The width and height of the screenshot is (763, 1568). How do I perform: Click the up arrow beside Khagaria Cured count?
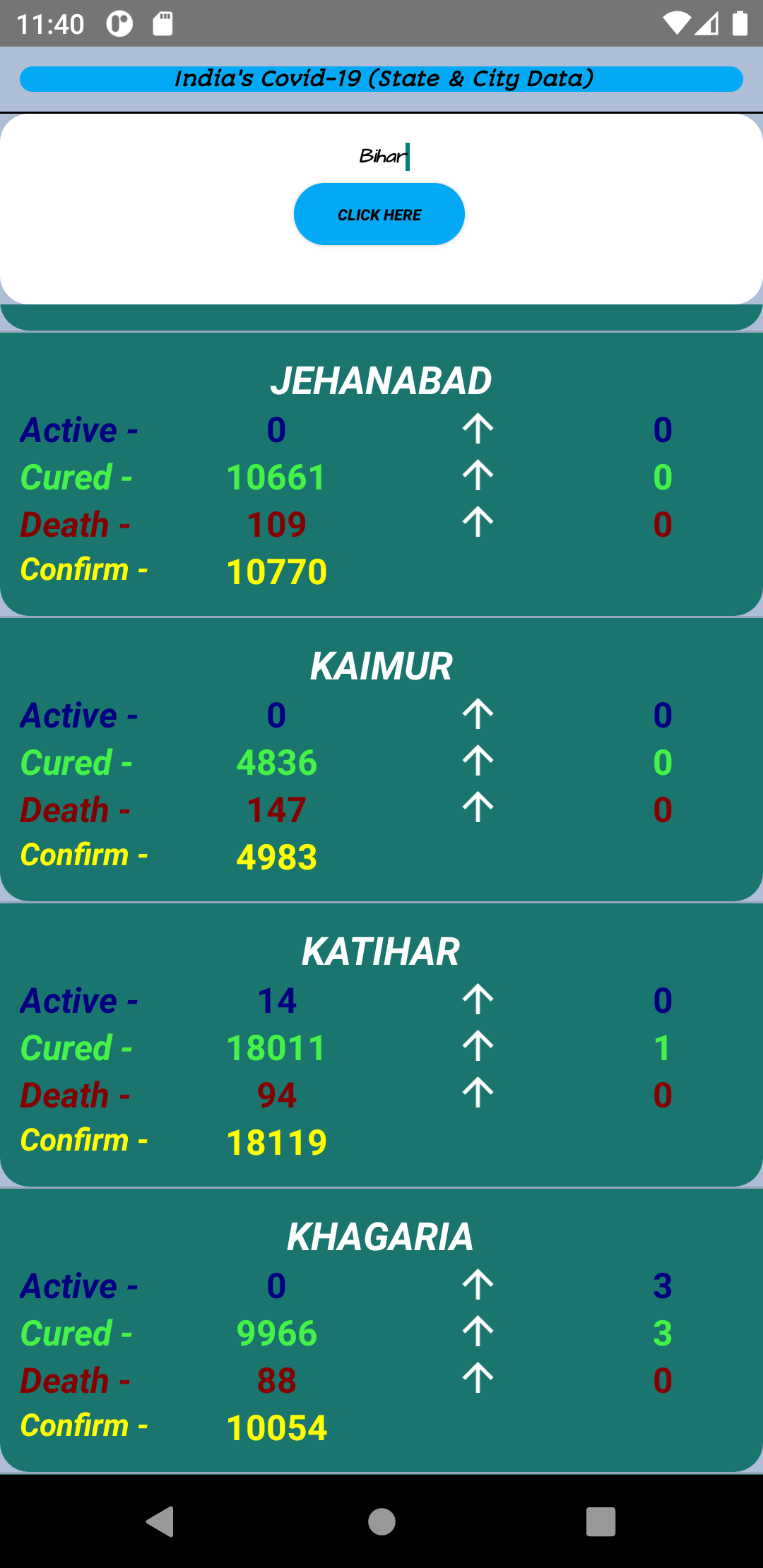tap(478, 1332)
